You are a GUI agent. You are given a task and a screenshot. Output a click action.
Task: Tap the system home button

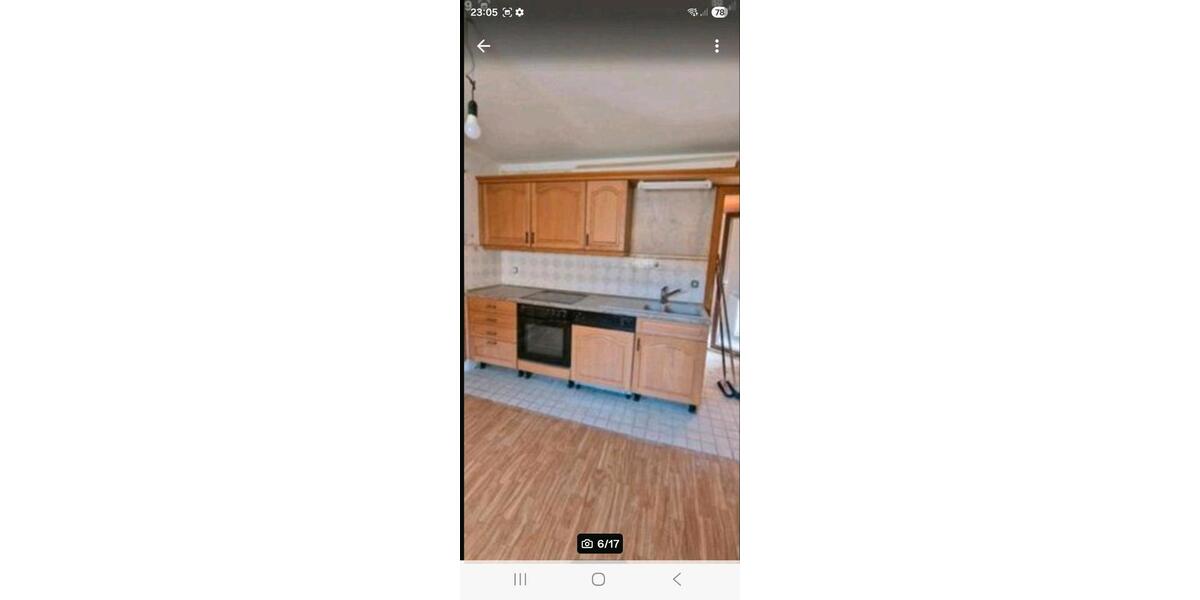pos(598,579)
